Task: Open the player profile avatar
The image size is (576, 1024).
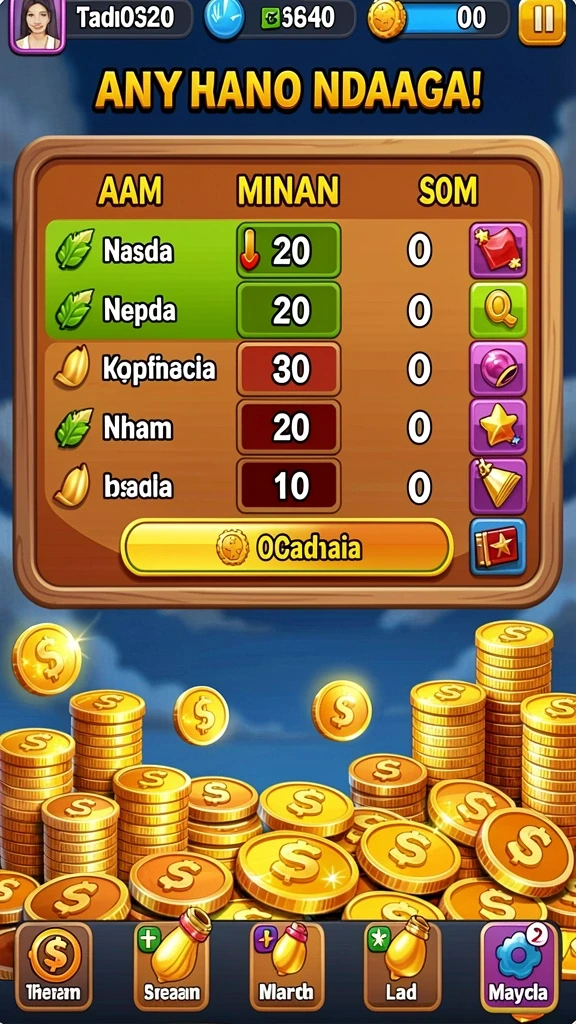Action: (x=37, y=25)
